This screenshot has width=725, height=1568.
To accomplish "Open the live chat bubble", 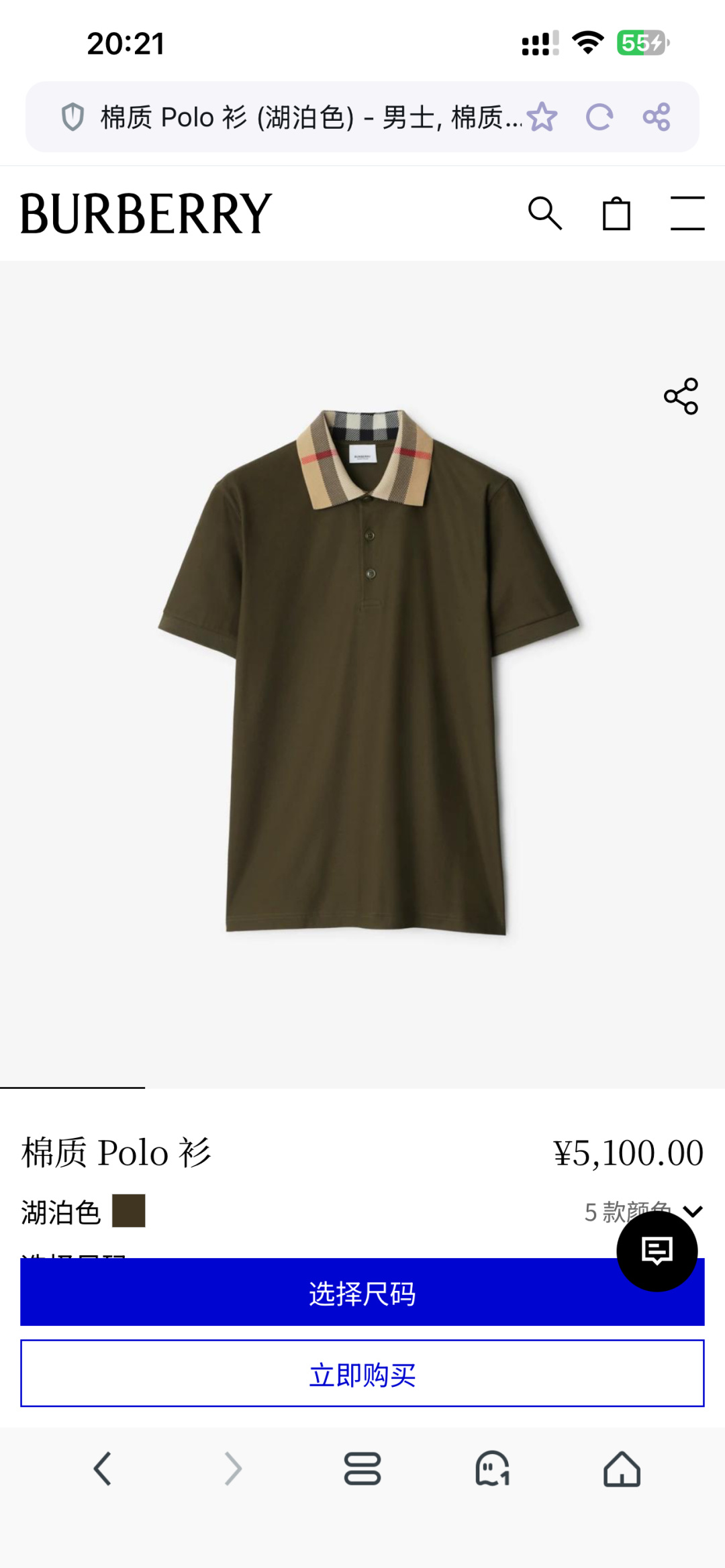I will coord(657,1251).
